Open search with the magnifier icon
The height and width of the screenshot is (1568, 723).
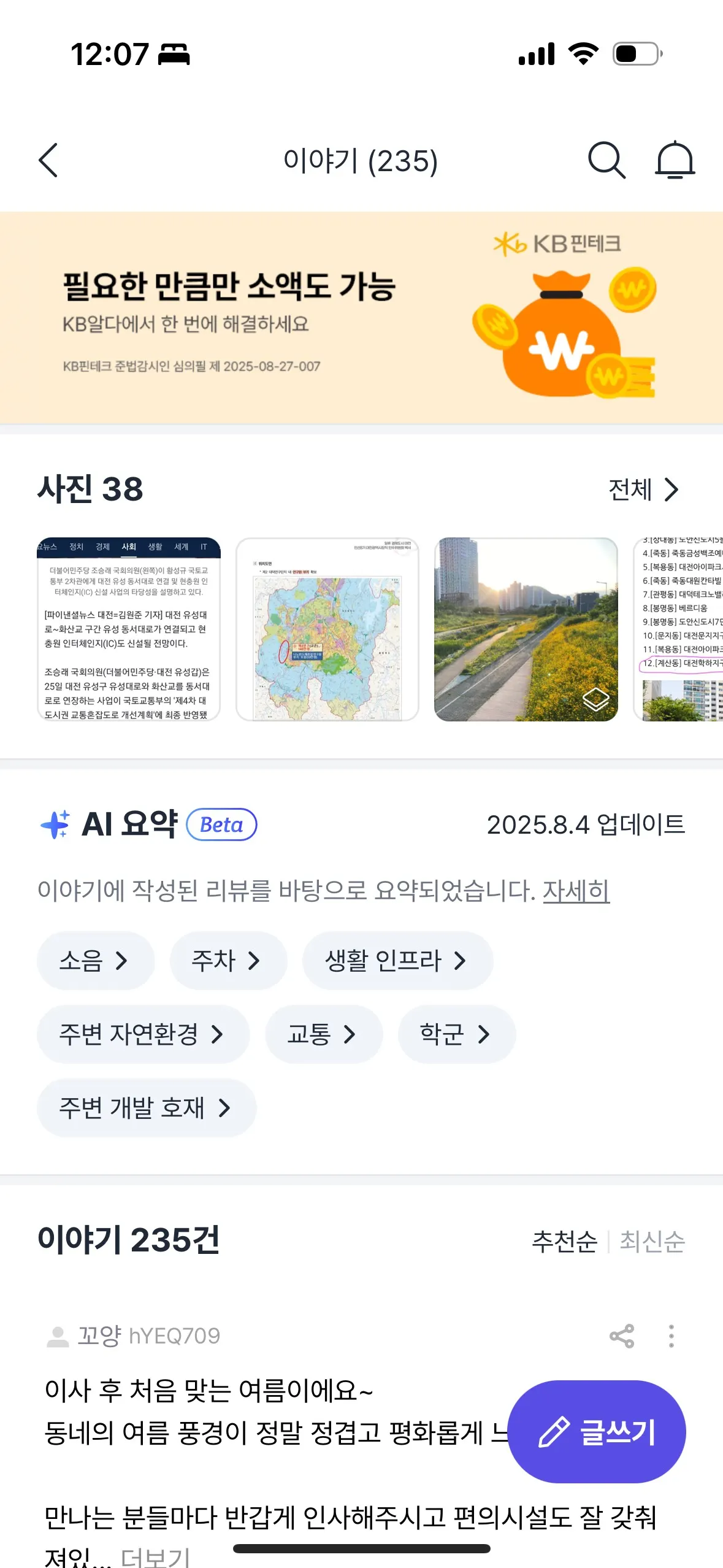pos(606,161)
